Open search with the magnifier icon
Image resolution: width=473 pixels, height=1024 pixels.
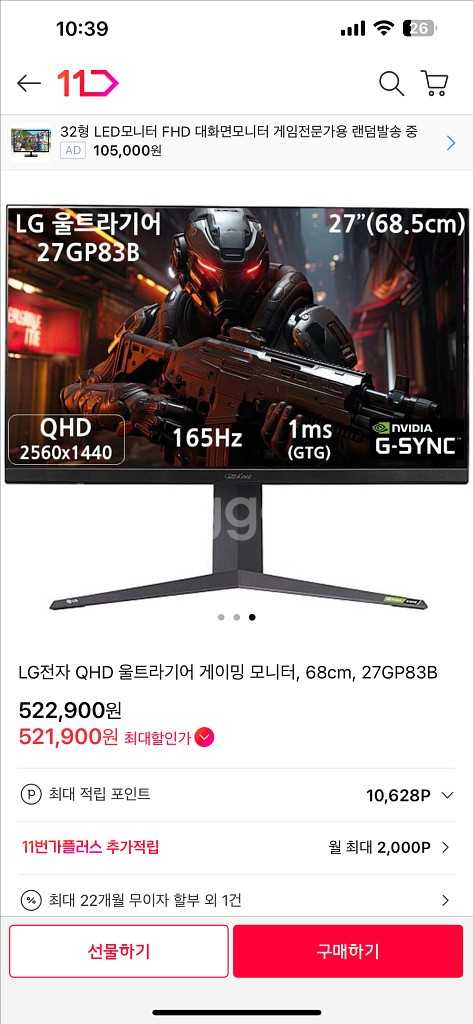(391, 83)
